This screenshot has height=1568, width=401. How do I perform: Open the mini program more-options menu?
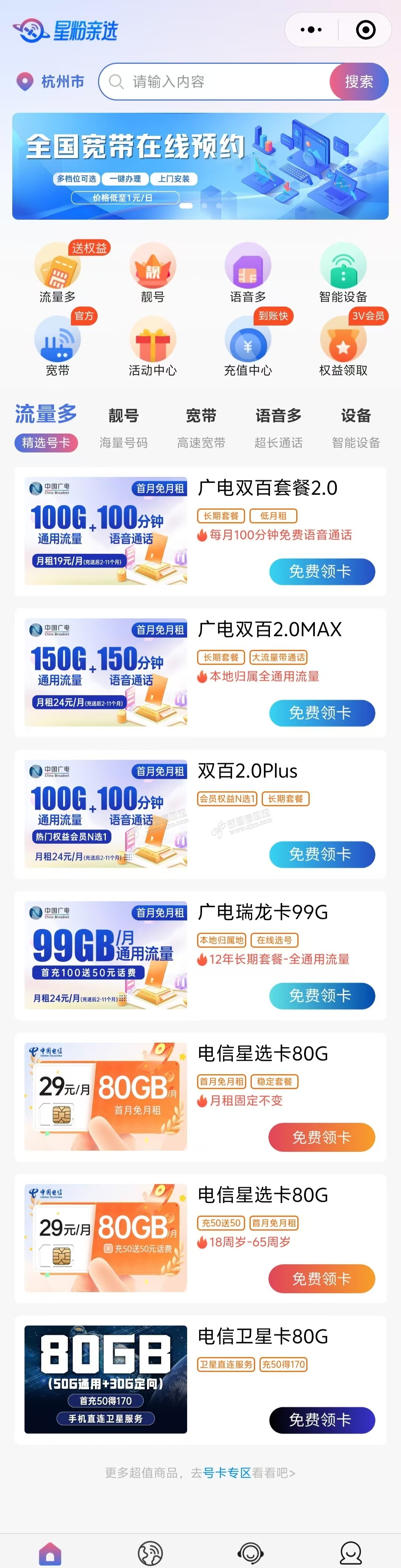coord(311,29)
